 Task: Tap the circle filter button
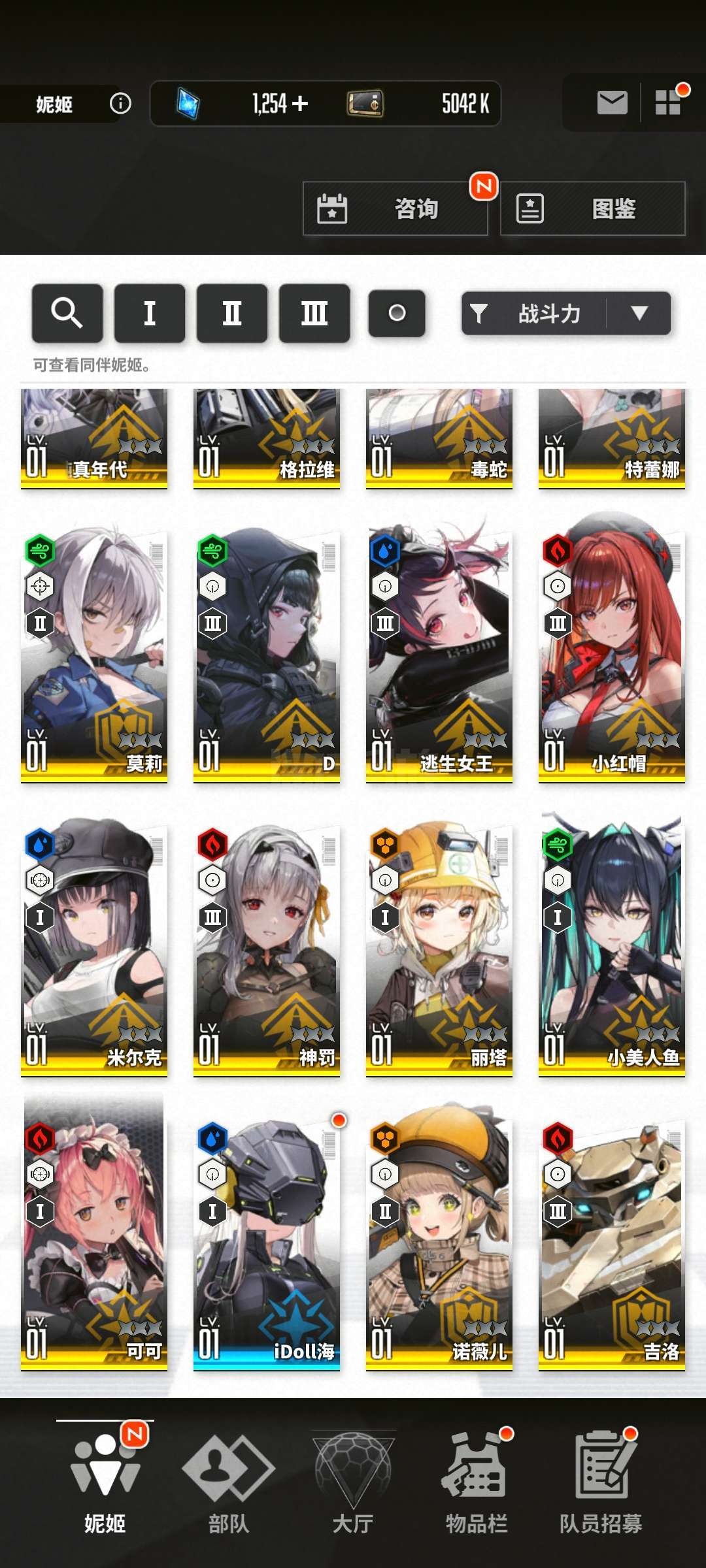click(x=397, y=313)
